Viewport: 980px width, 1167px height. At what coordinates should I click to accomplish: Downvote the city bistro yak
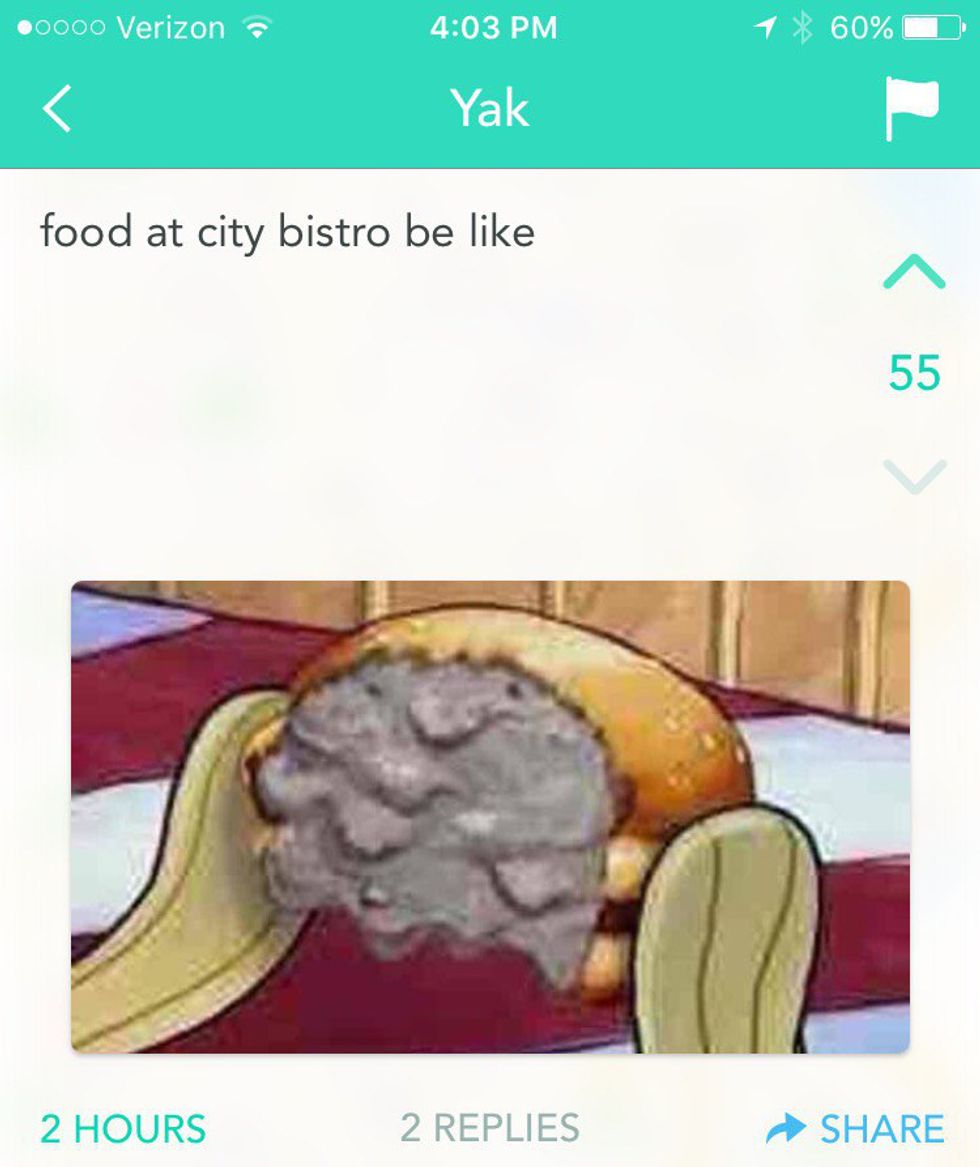point(914,474)
